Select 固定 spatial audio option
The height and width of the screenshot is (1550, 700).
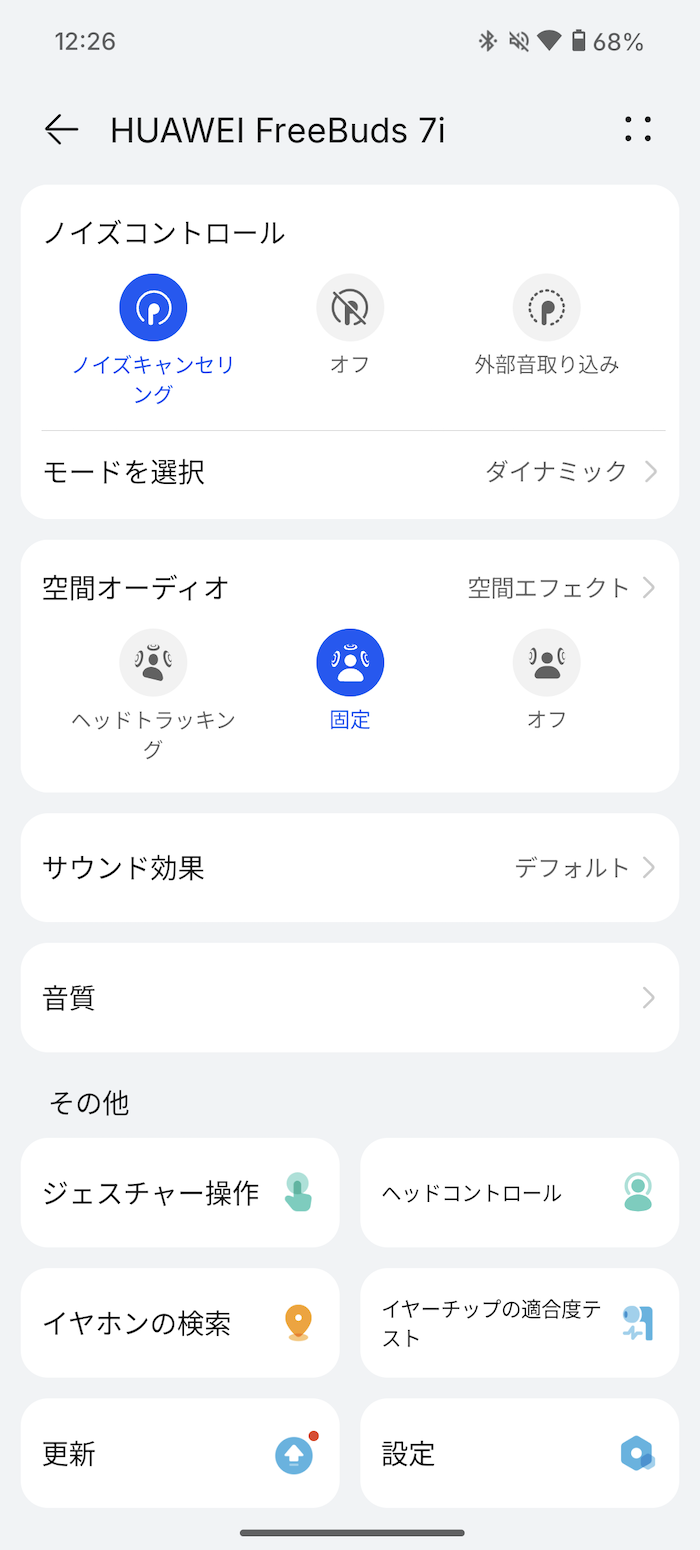350,662
